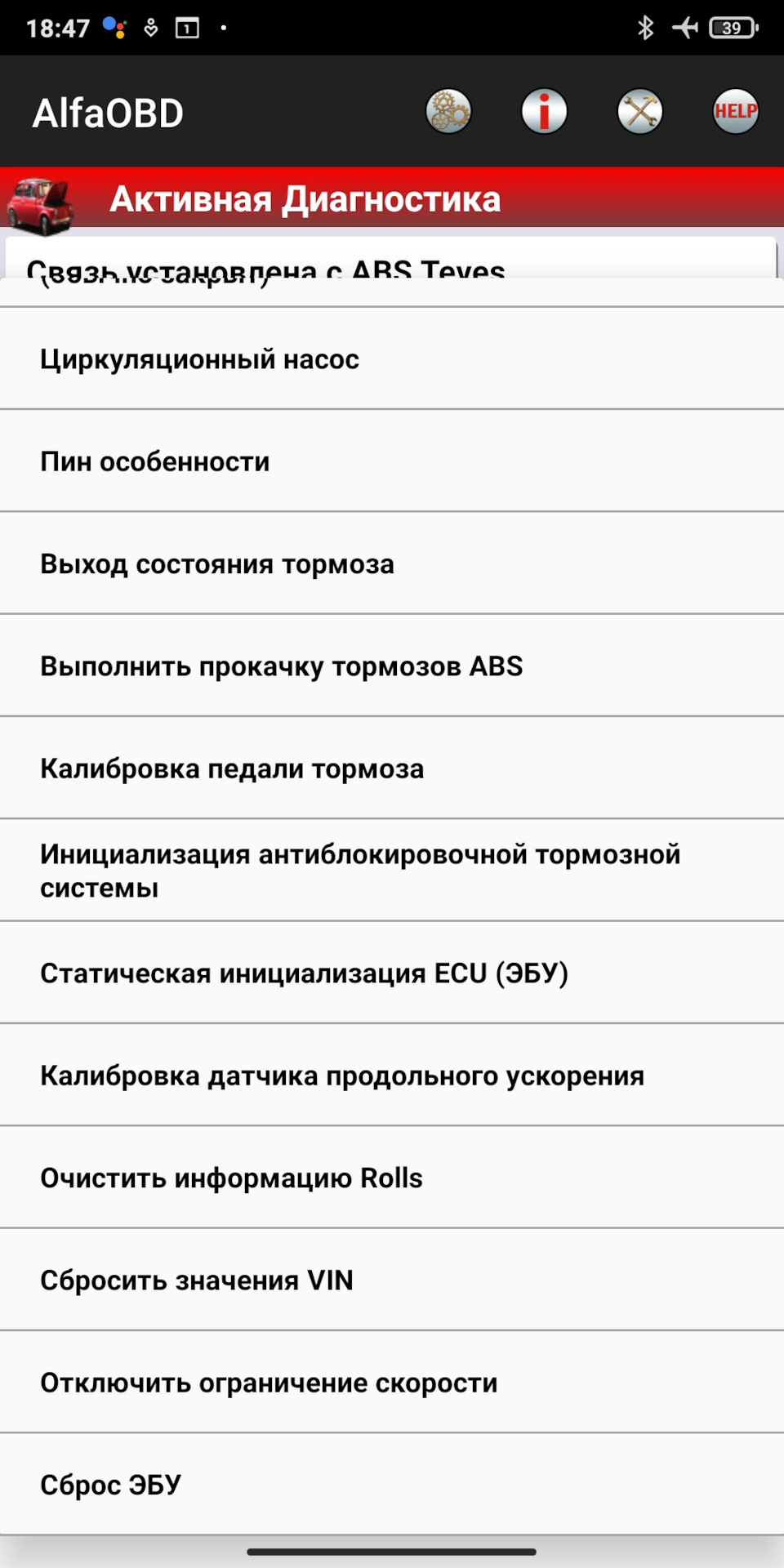Open the info icon
The width and height of the screenshot is (784, 1568).
tap(544, 111)
